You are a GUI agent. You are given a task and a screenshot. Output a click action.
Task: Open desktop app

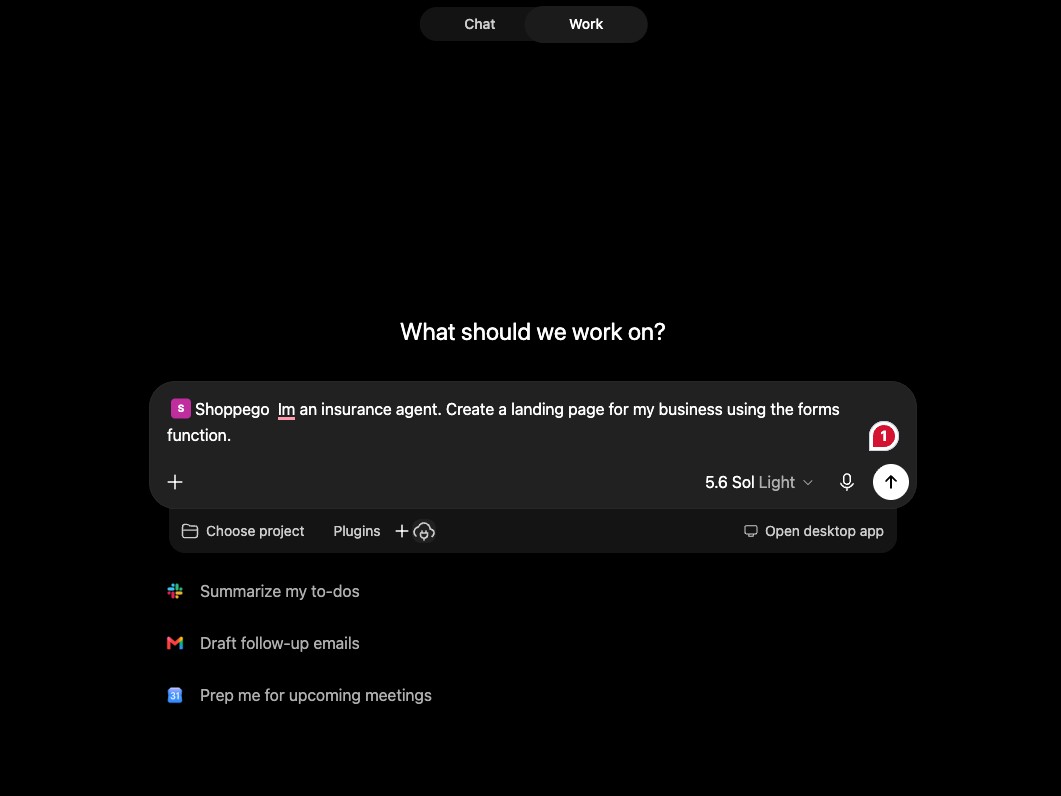coord(813,531)
